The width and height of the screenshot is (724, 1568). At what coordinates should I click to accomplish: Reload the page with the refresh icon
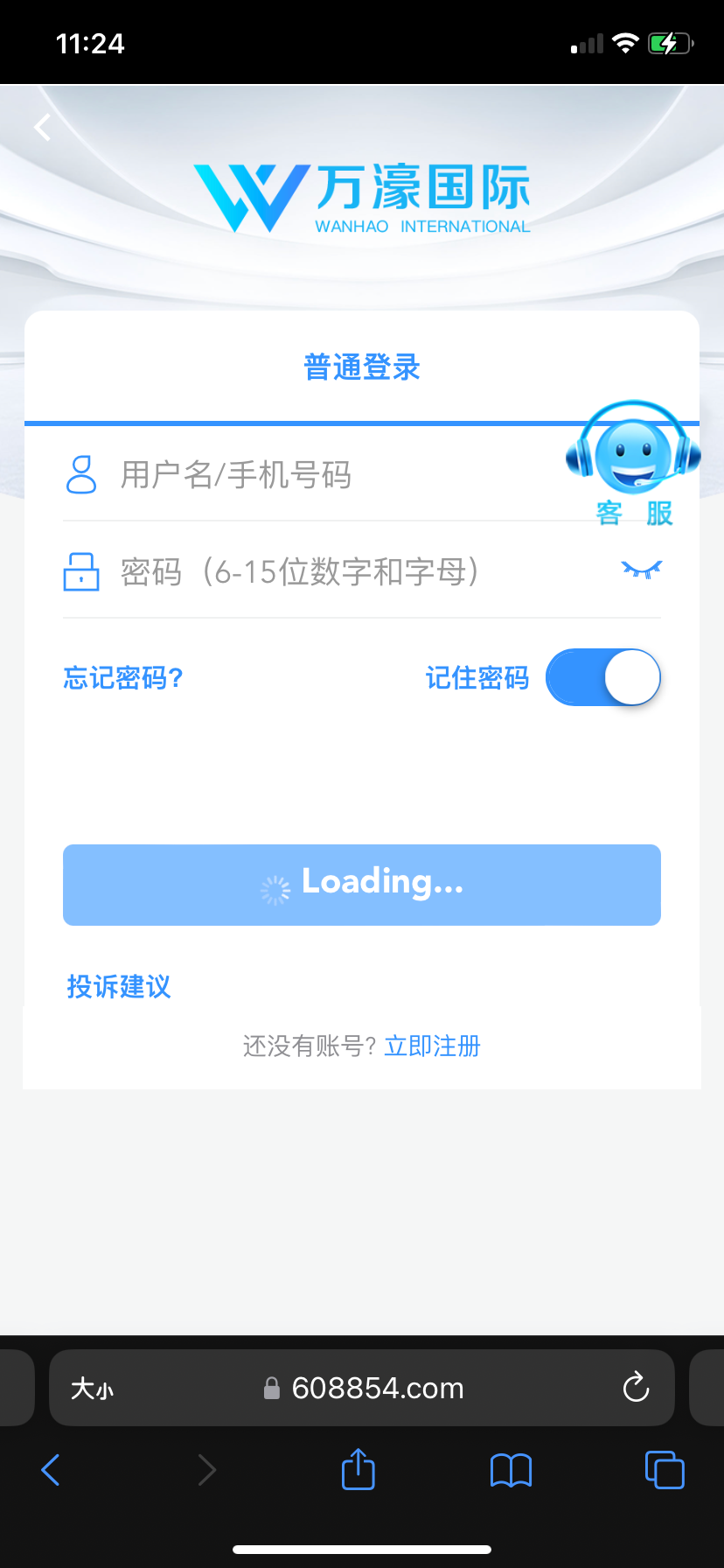(x=635, y=1388)
